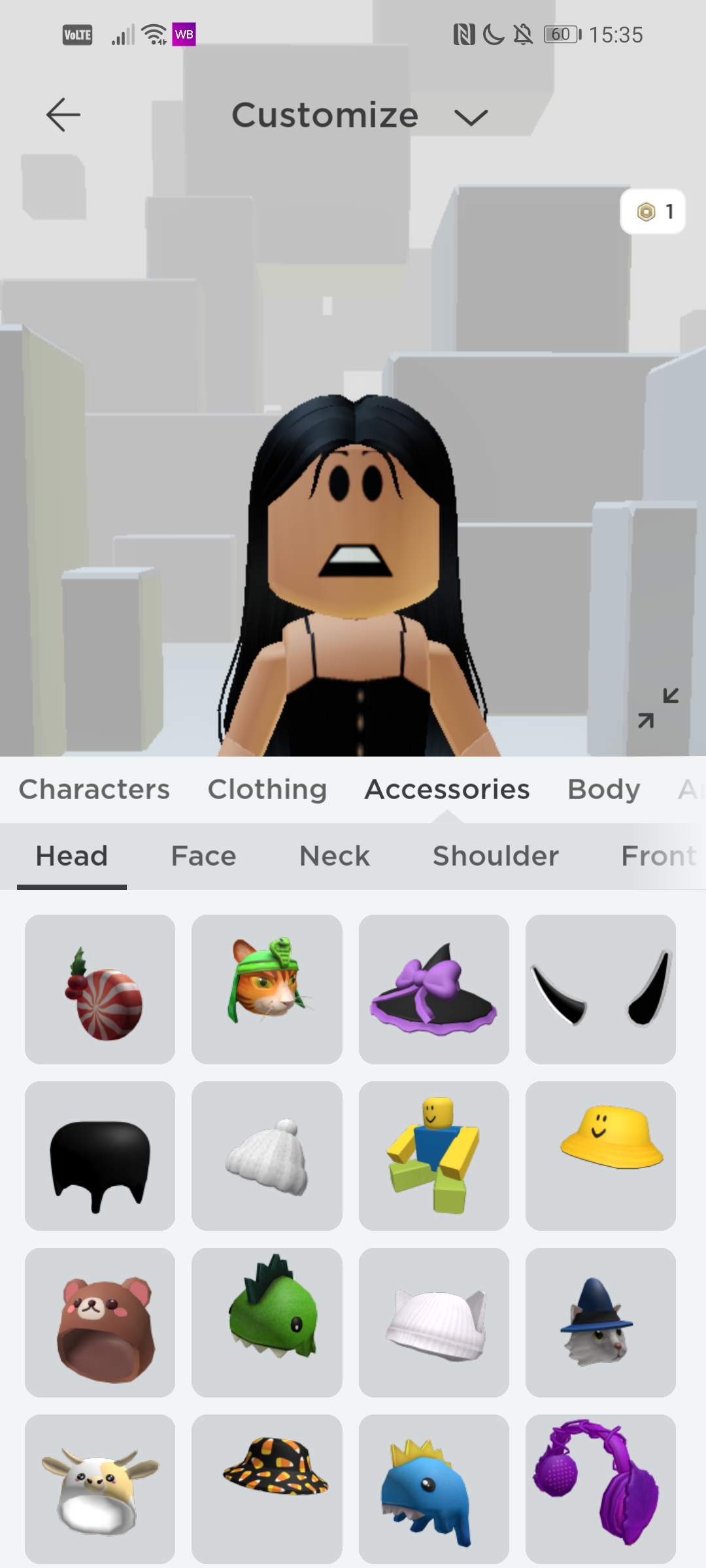The image size is (706, 1568).
Task: Select the Face accessories subtab
Action: pyautogui.click(x=203, y=856)
